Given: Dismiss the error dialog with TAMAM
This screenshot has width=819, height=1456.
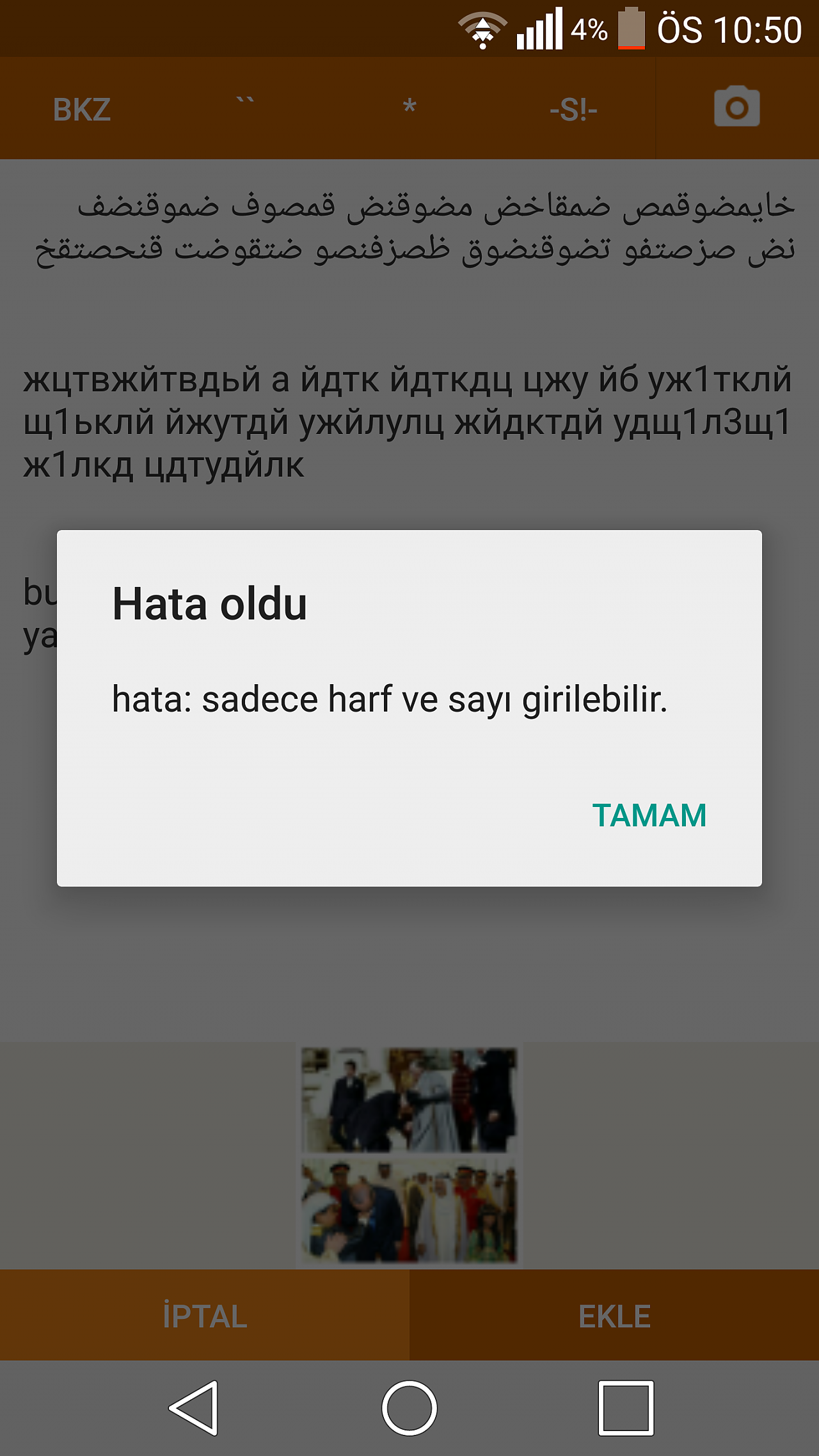Looking at the screenshot, I should (649, 815).
